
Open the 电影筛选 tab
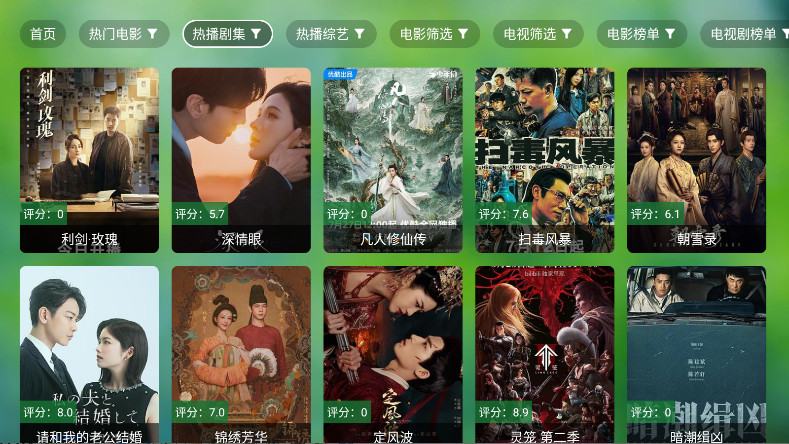[435, 34]
